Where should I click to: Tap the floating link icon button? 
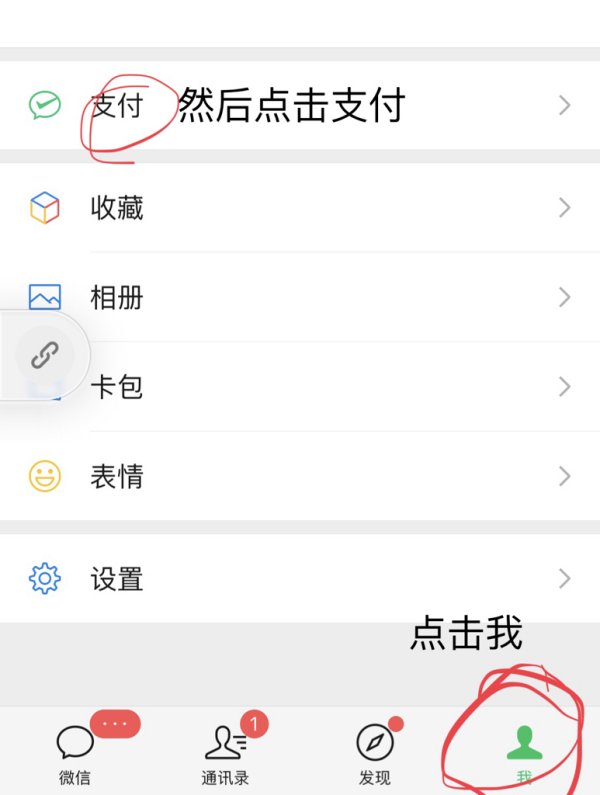coord(45,354)
